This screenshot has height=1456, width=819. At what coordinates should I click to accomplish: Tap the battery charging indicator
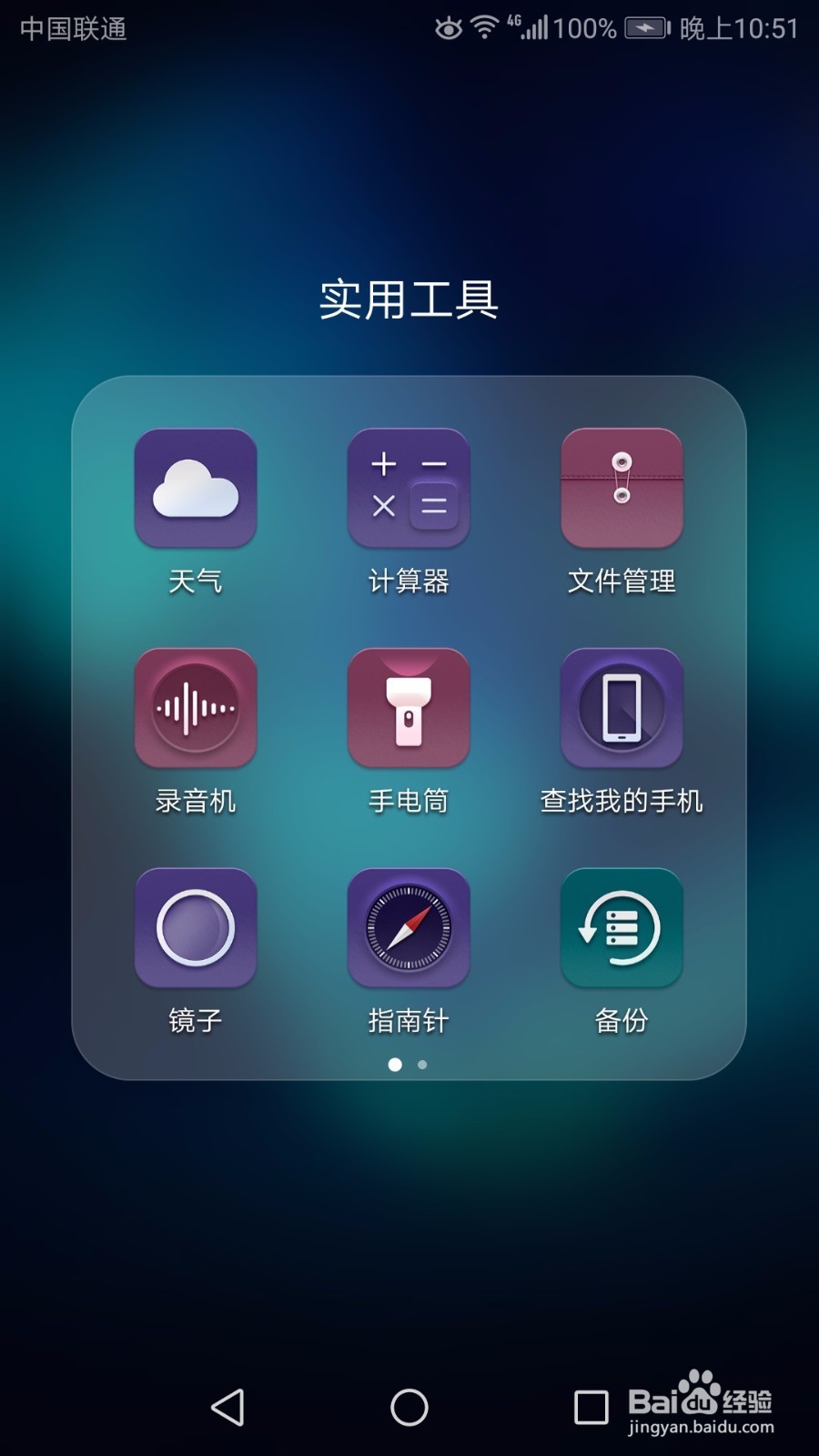point(647,28)
